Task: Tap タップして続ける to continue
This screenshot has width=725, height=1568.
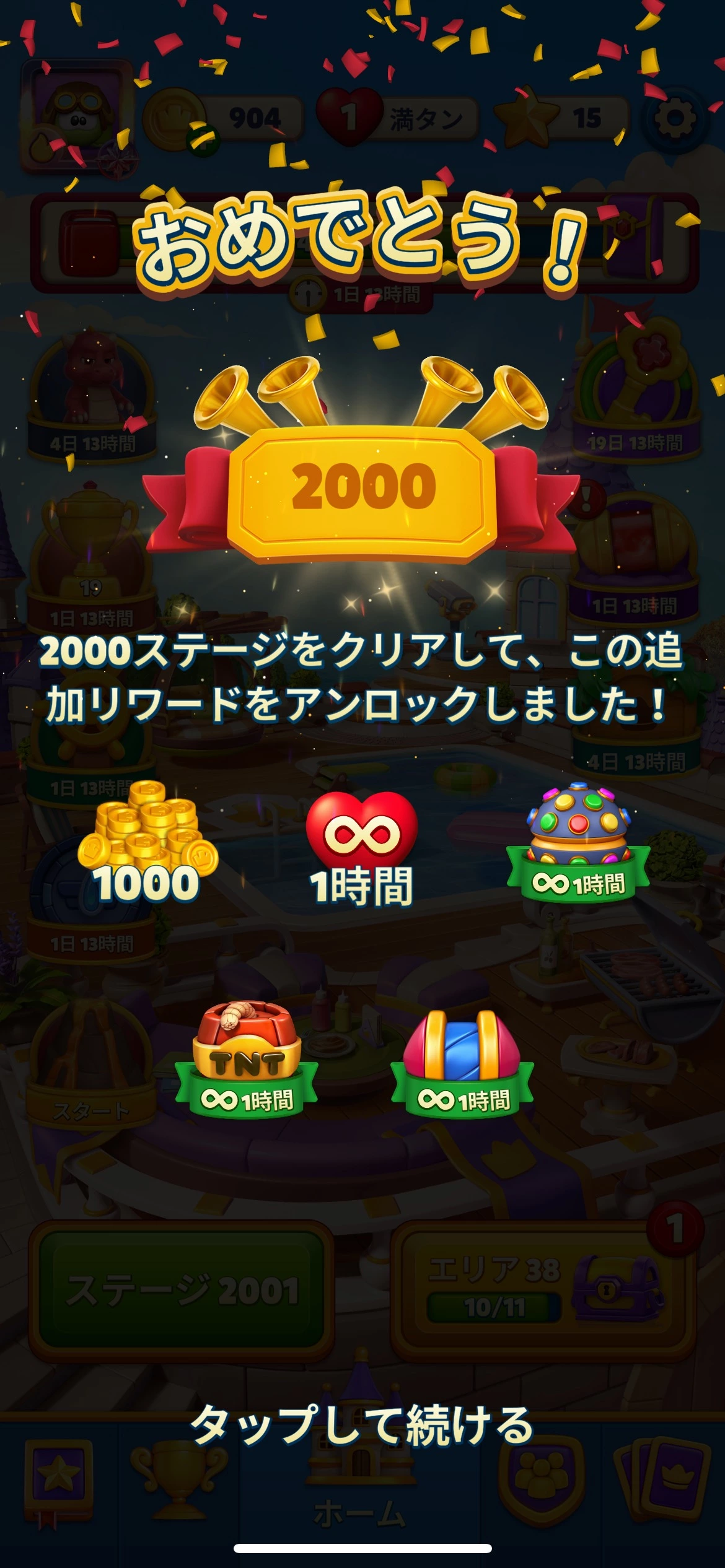Action: pyautogui.click(x=362, y=1424)
